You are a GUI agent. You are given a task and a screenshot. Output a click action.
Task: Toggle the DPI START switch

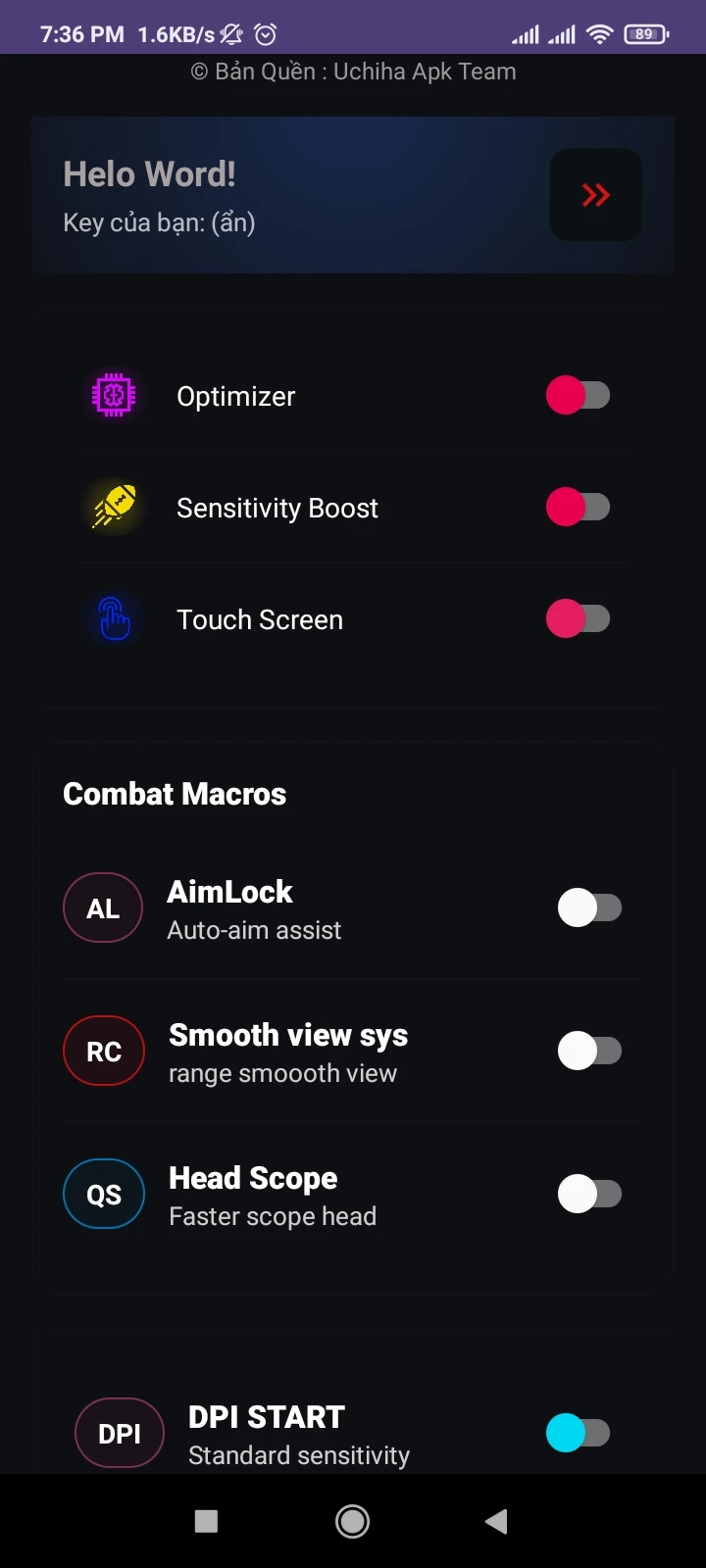pyautogui.click(x=579, y=1433)
